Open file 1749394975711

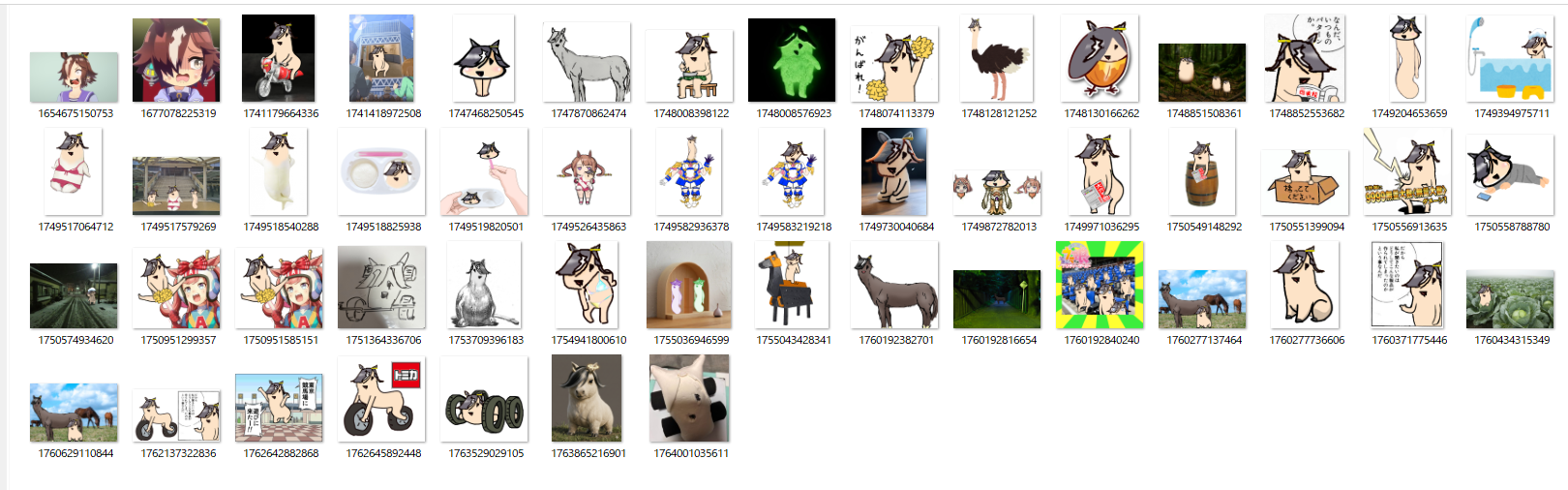point(1510,59)
